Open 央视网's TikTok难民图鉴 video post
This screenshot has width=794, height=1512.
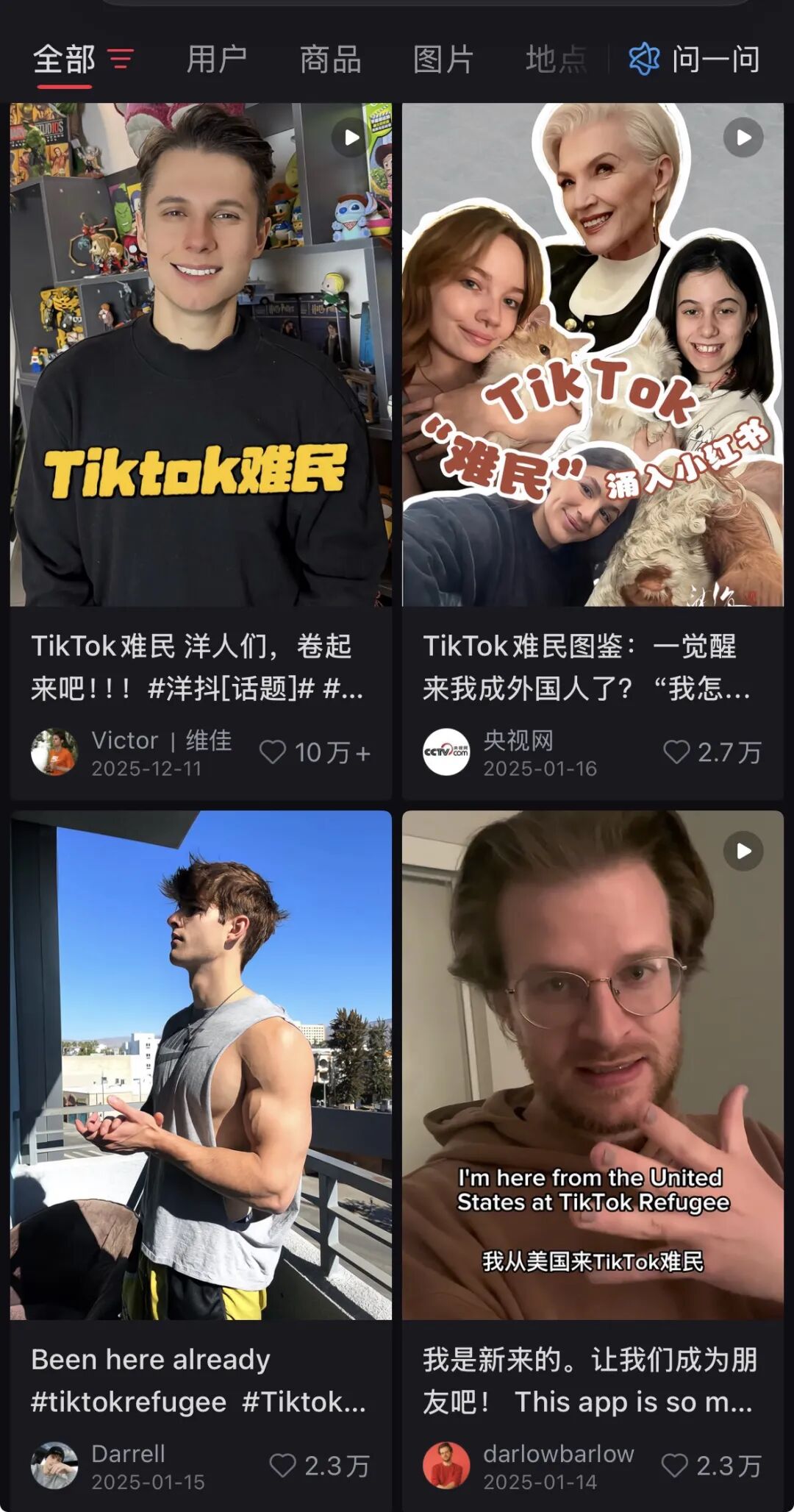(593, 354)
